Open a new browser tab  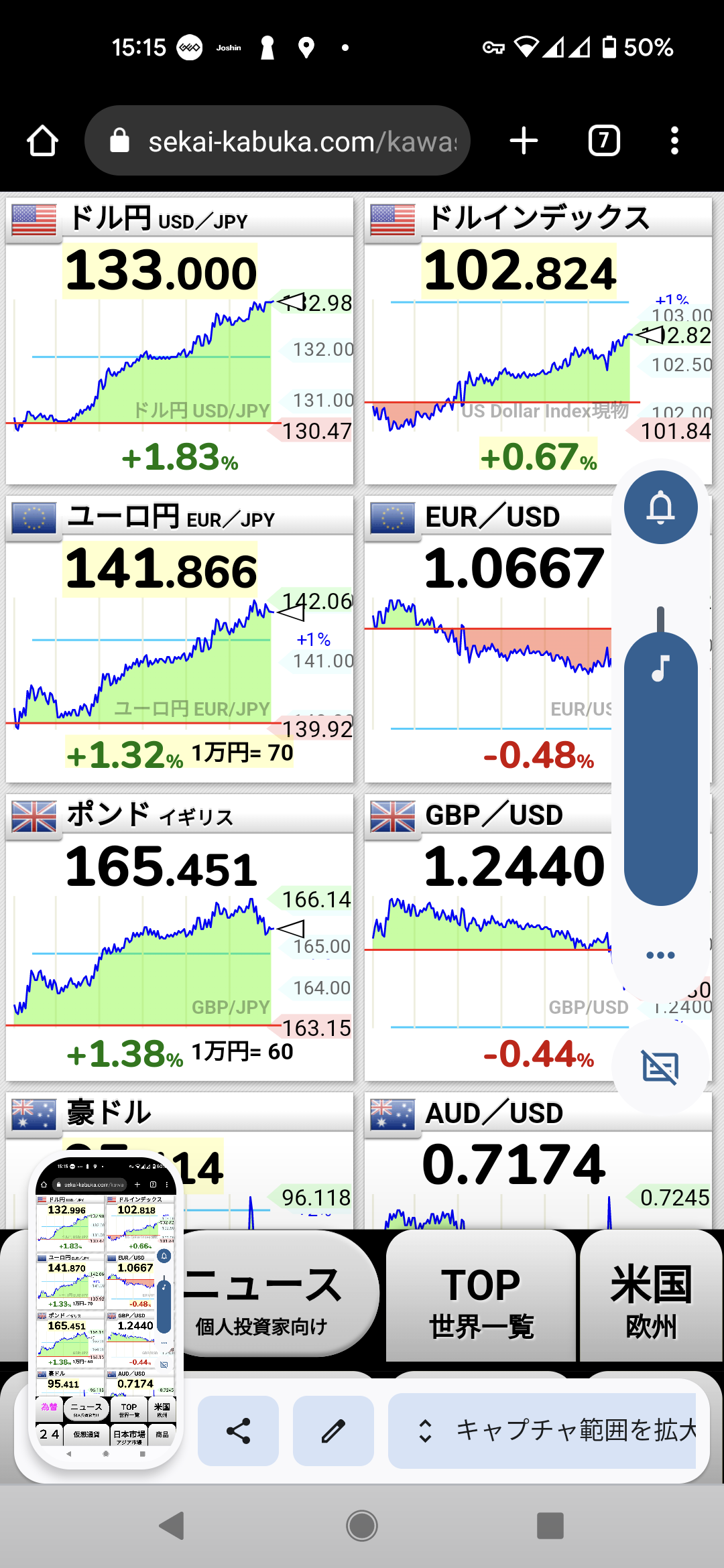pos(524,141)
